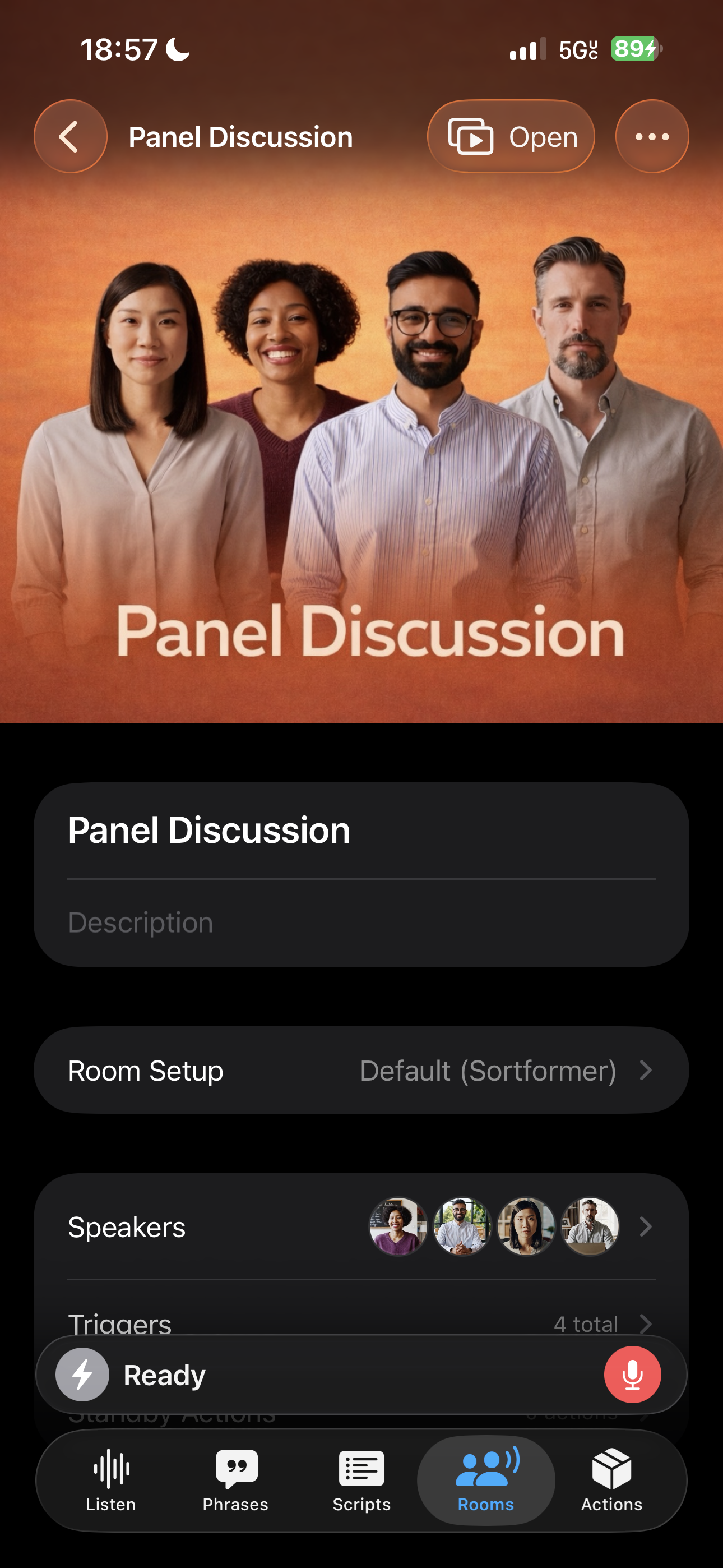
Task: Open the Room Setup row
Action: click(360, 1071)
